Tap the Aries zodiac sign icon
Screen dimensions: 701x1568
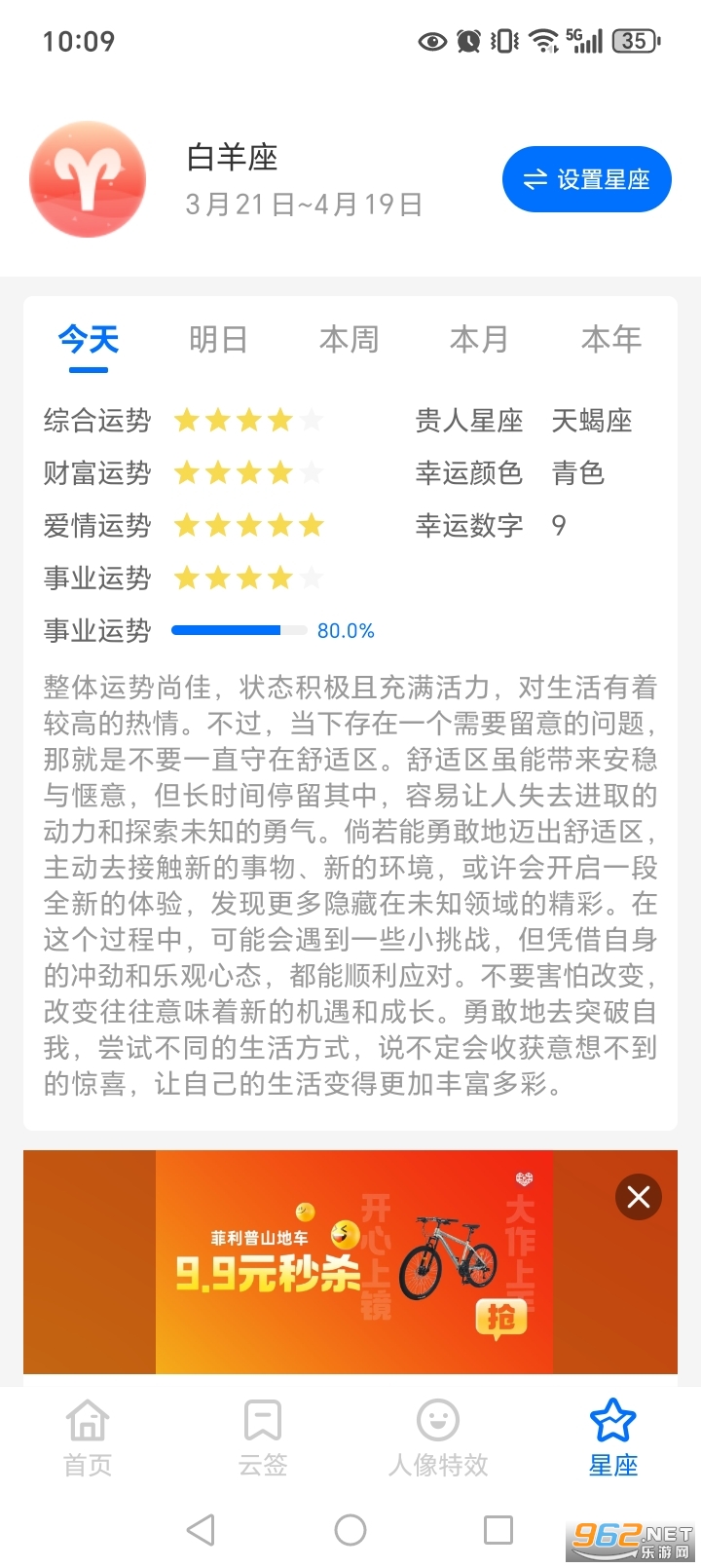[x=88, y=179]
